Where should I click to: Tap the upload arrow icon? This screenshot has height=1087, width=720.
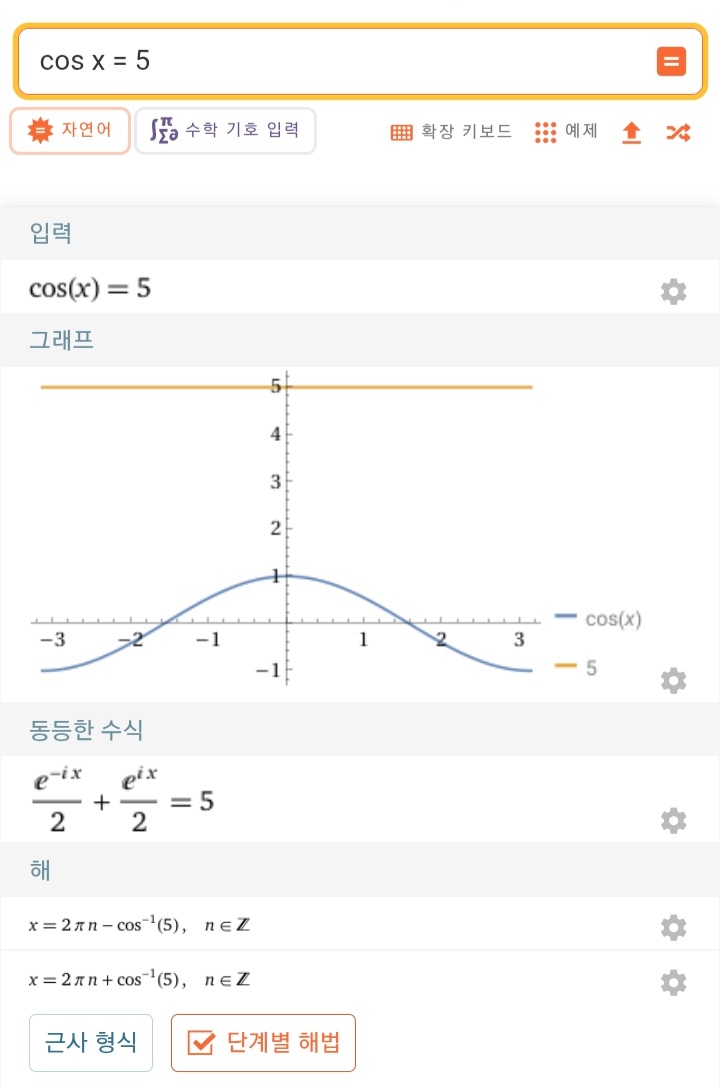[631, 132]
